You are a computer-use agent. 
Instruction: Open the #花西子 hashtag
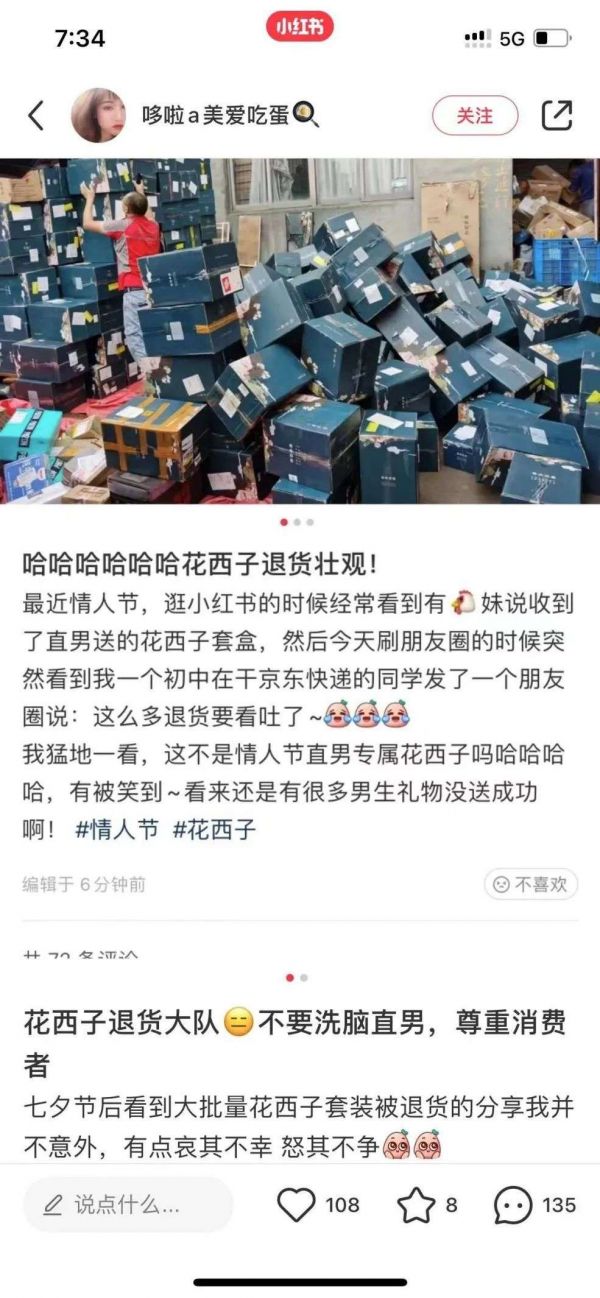[215, 830]
